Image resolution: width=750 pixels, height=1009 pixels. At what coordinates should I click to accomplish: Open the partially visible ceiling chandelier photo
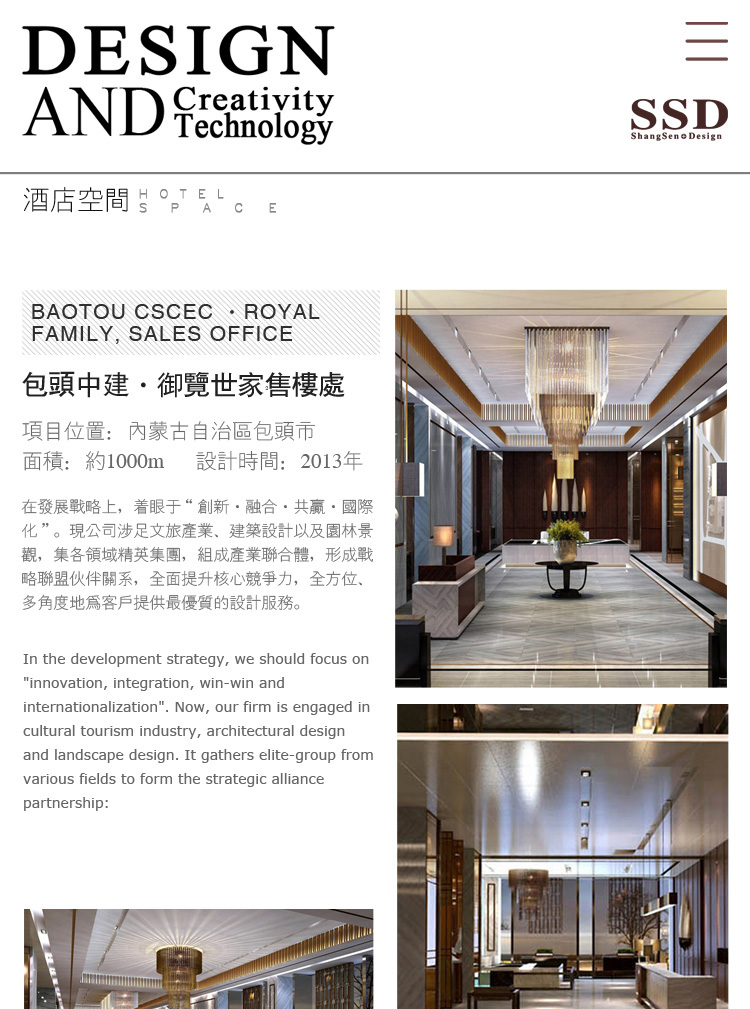point(198,958)
